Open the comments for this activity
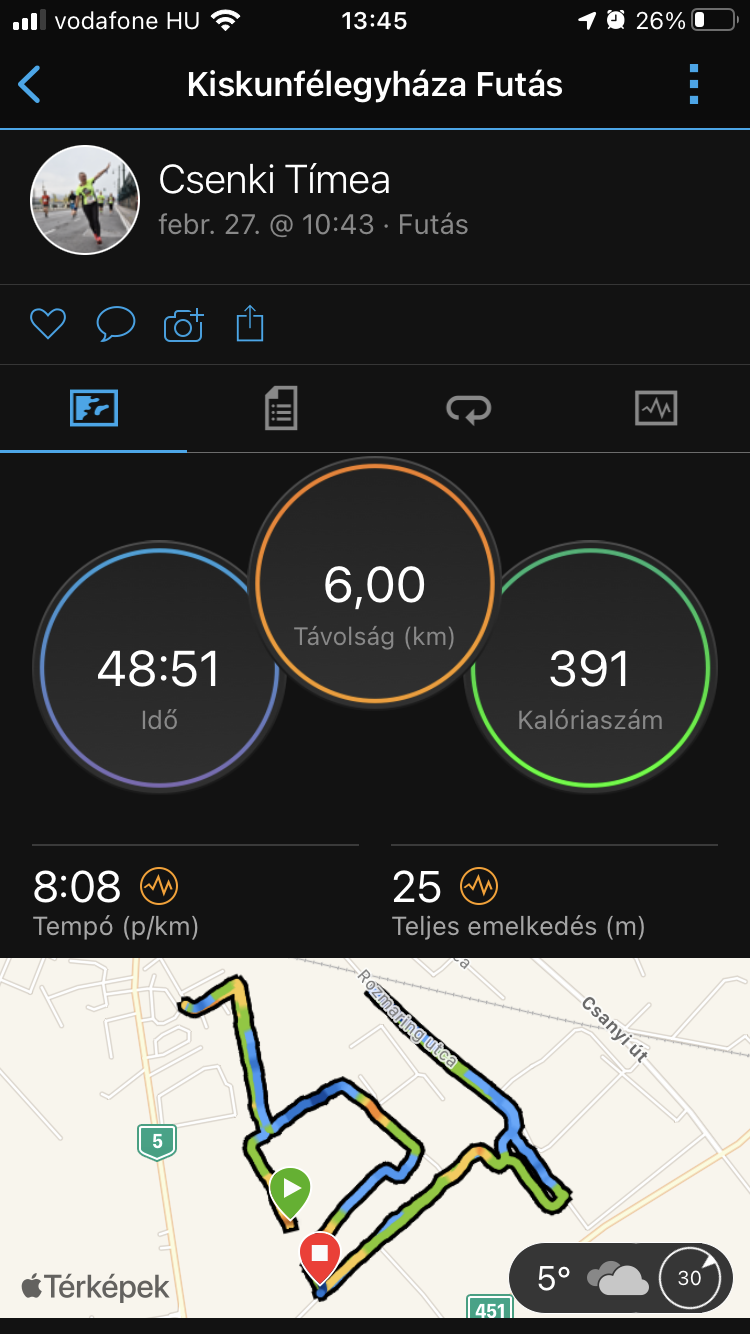The image size is (750, 1334). pos(115,324)
